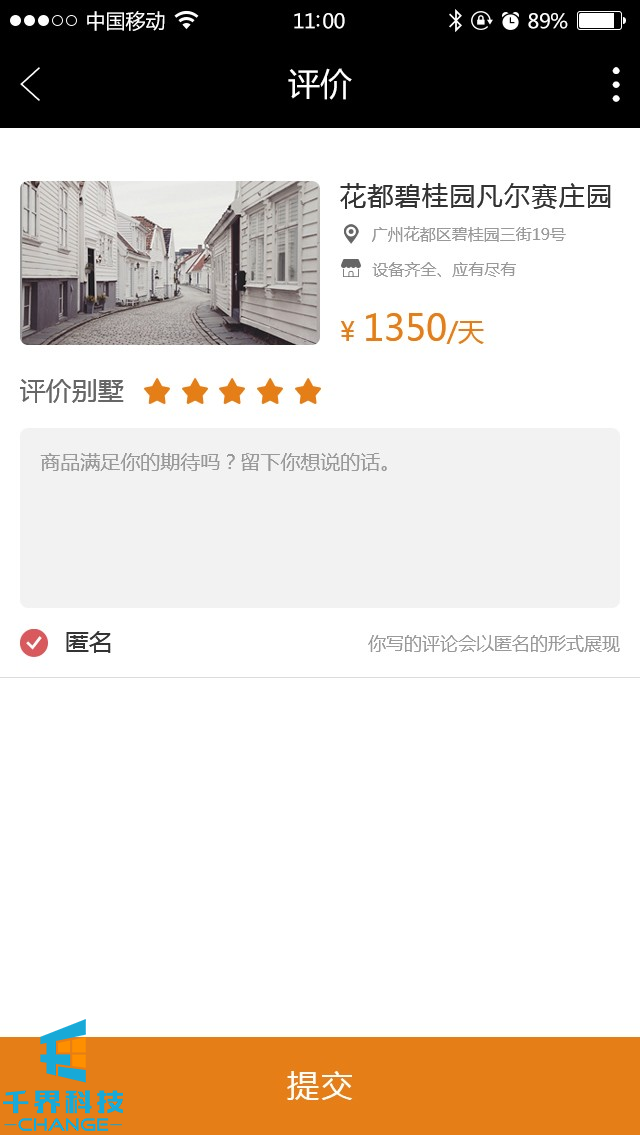This screenshot has width=640, height=1135.
Task: Give the villa five stars
Action: [308, 391]
